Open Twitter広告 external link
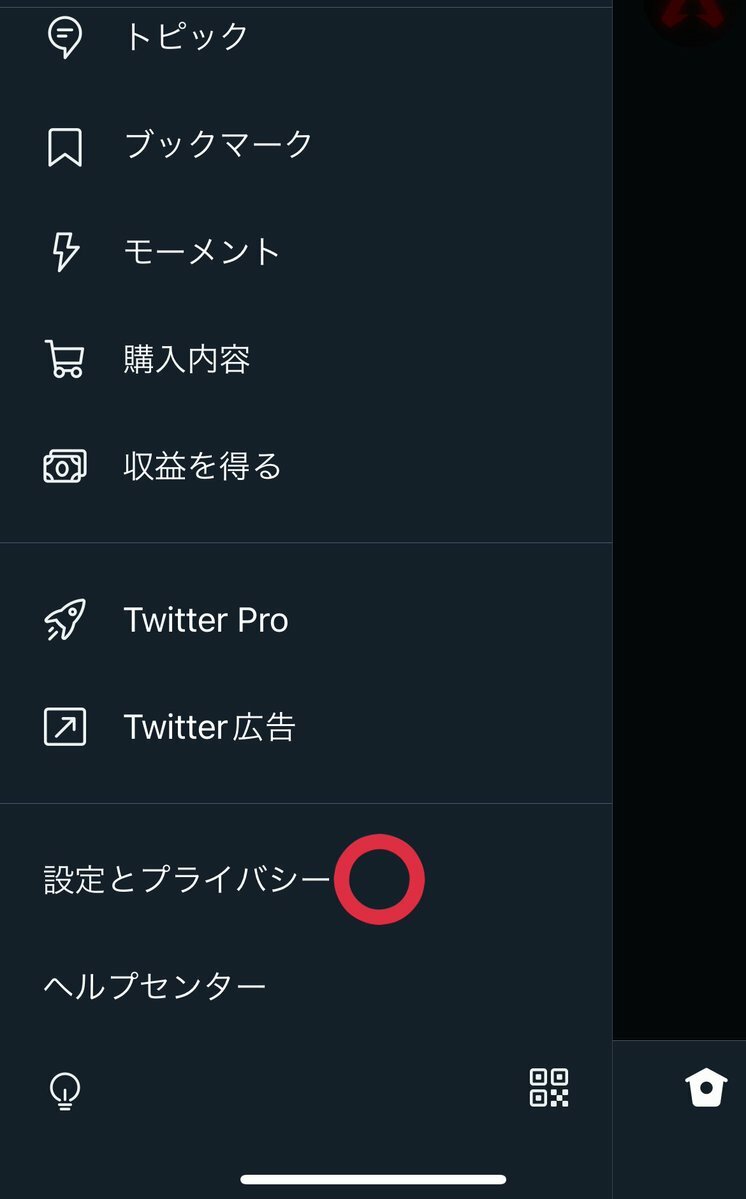This screenshot has height=1199, width=746. (209, 727)
